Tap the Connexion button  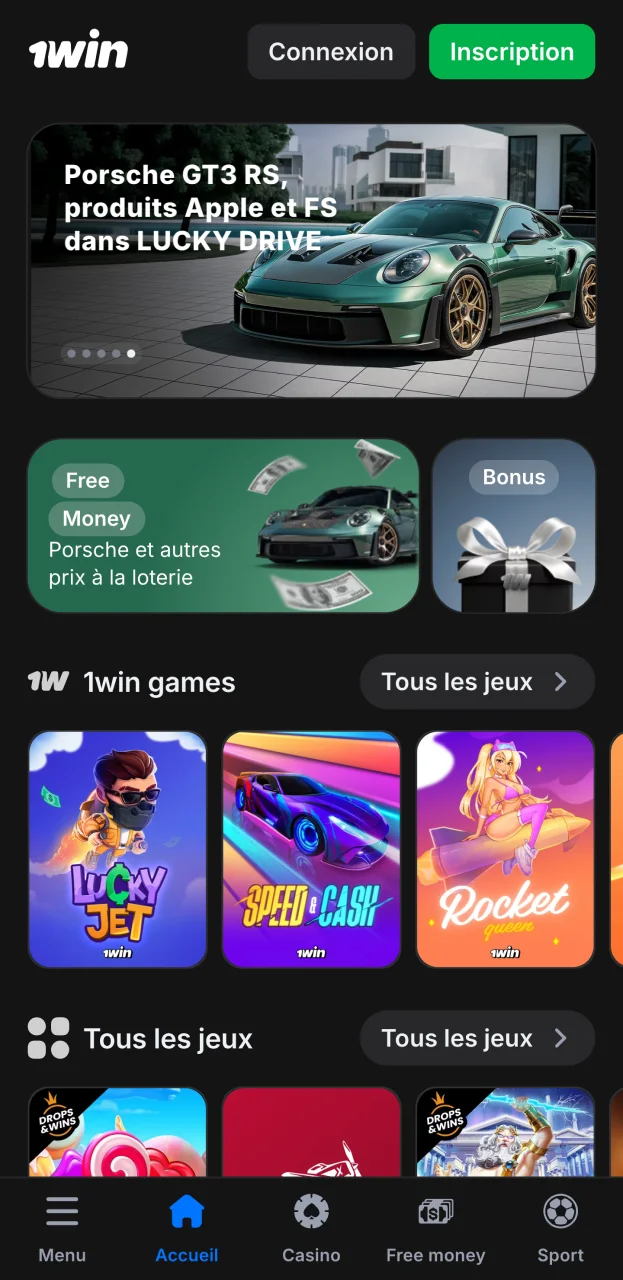[x=331, y=52]
